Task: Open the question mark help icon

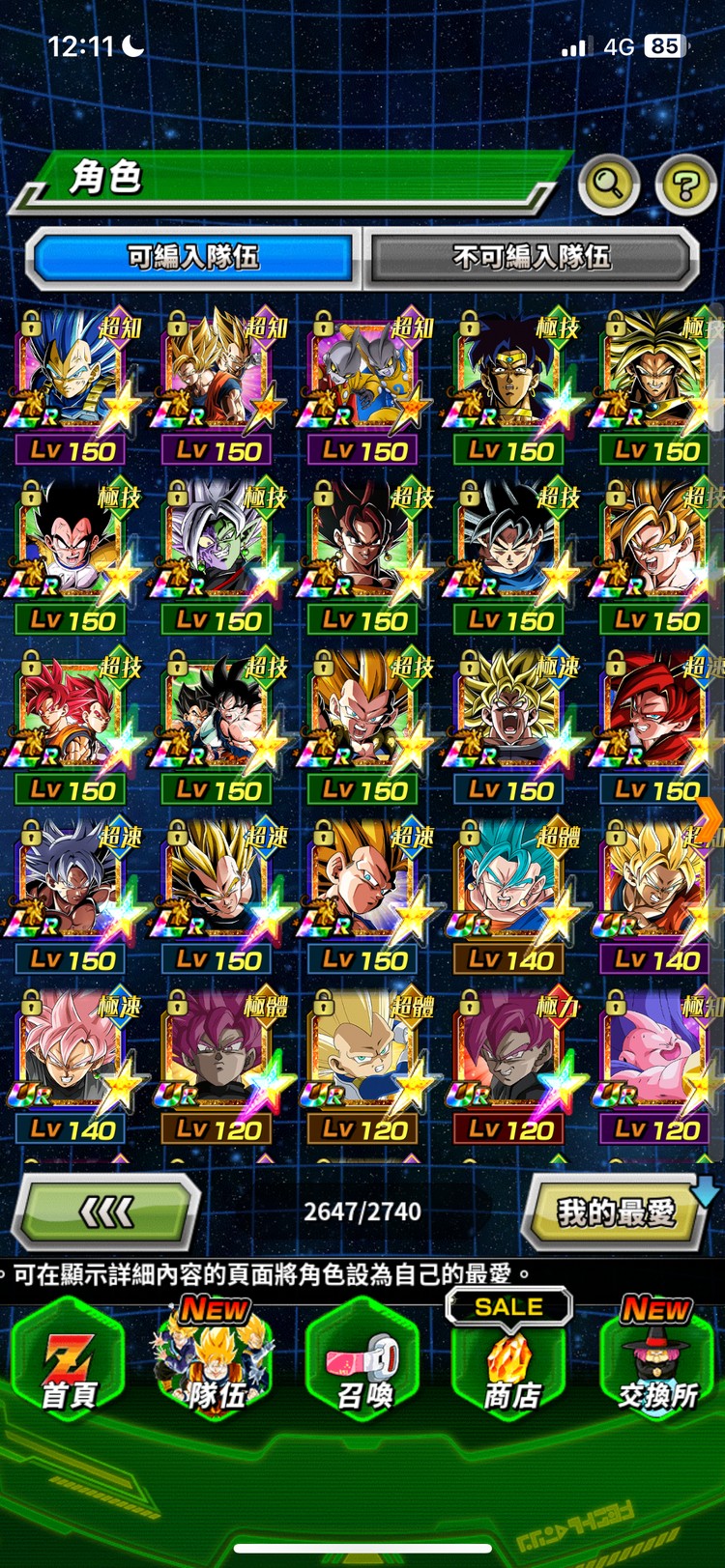Action: point(685,184)
